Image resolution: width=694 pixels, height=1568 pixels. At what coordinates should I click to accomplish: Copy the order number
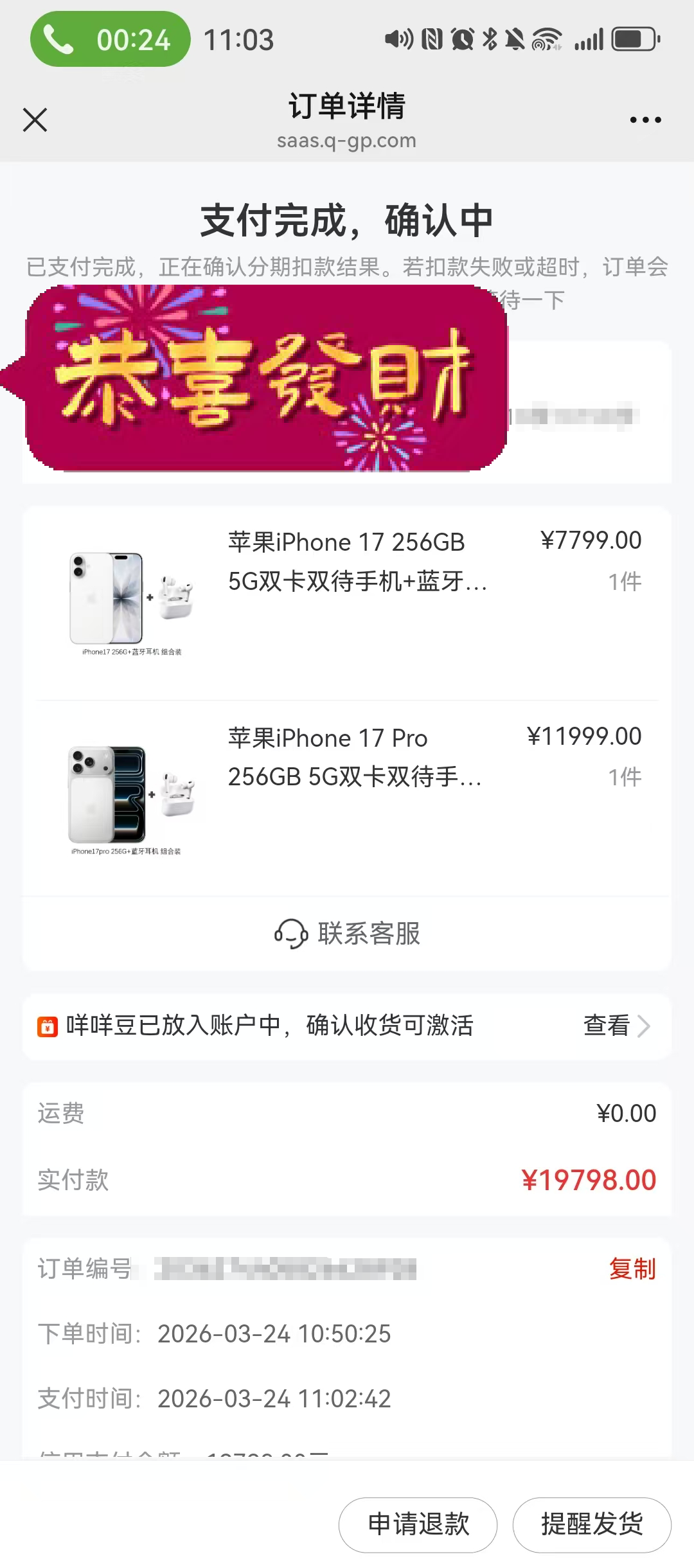pos(632,1269)
